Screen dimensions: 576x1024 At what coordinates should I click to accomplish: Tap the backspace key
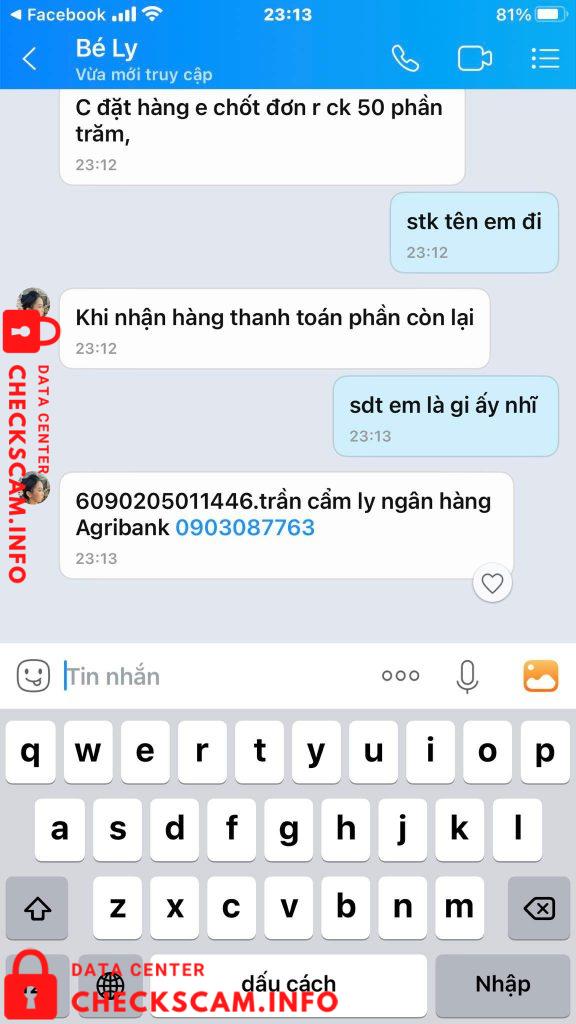[539, 908]
